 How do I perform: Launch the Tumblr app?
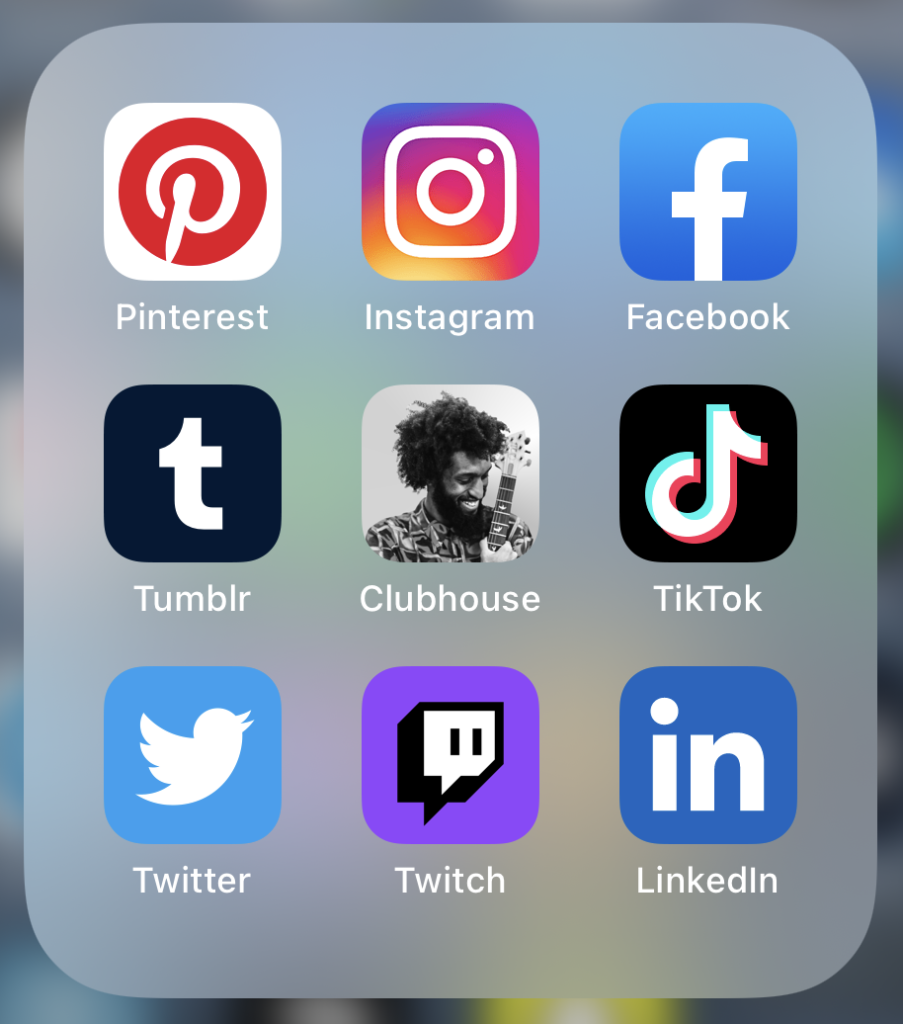[192, 473]
